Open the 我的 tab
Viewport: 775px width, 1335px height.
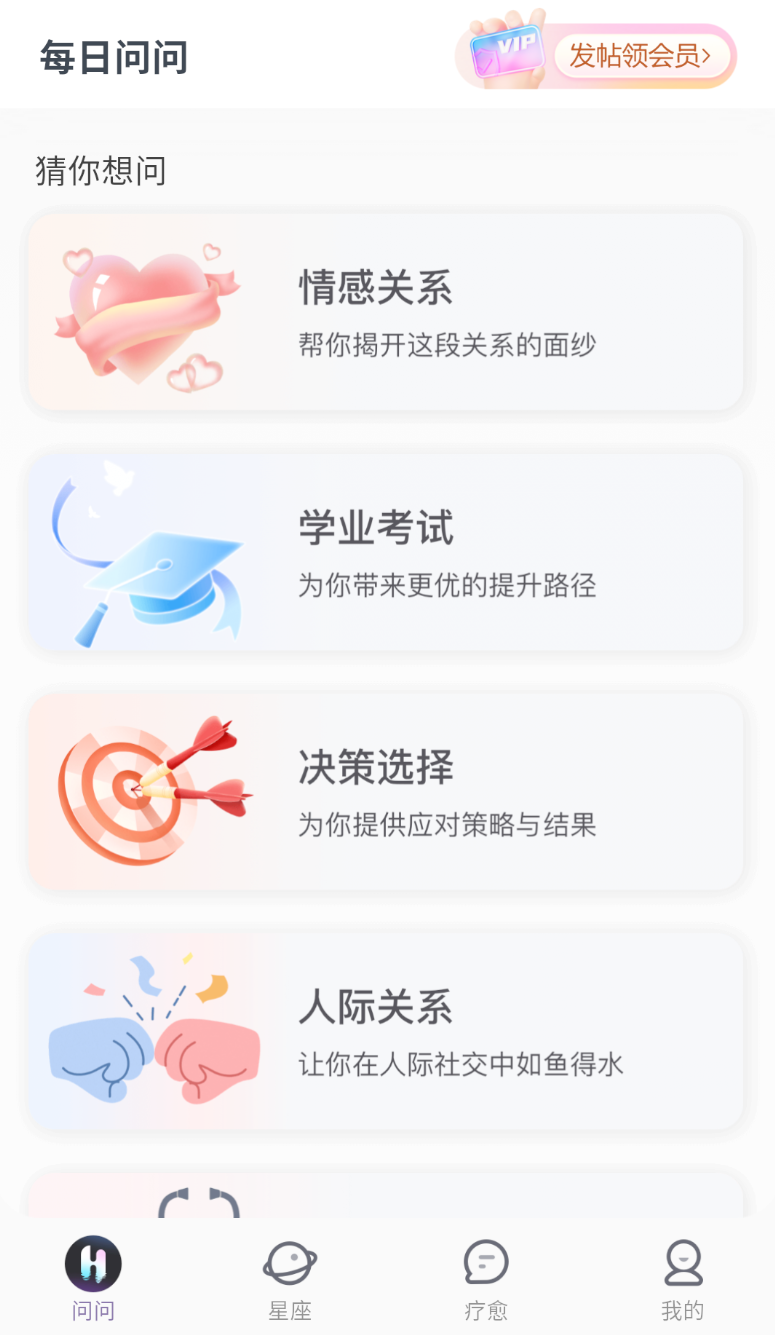coord(681,1280)
